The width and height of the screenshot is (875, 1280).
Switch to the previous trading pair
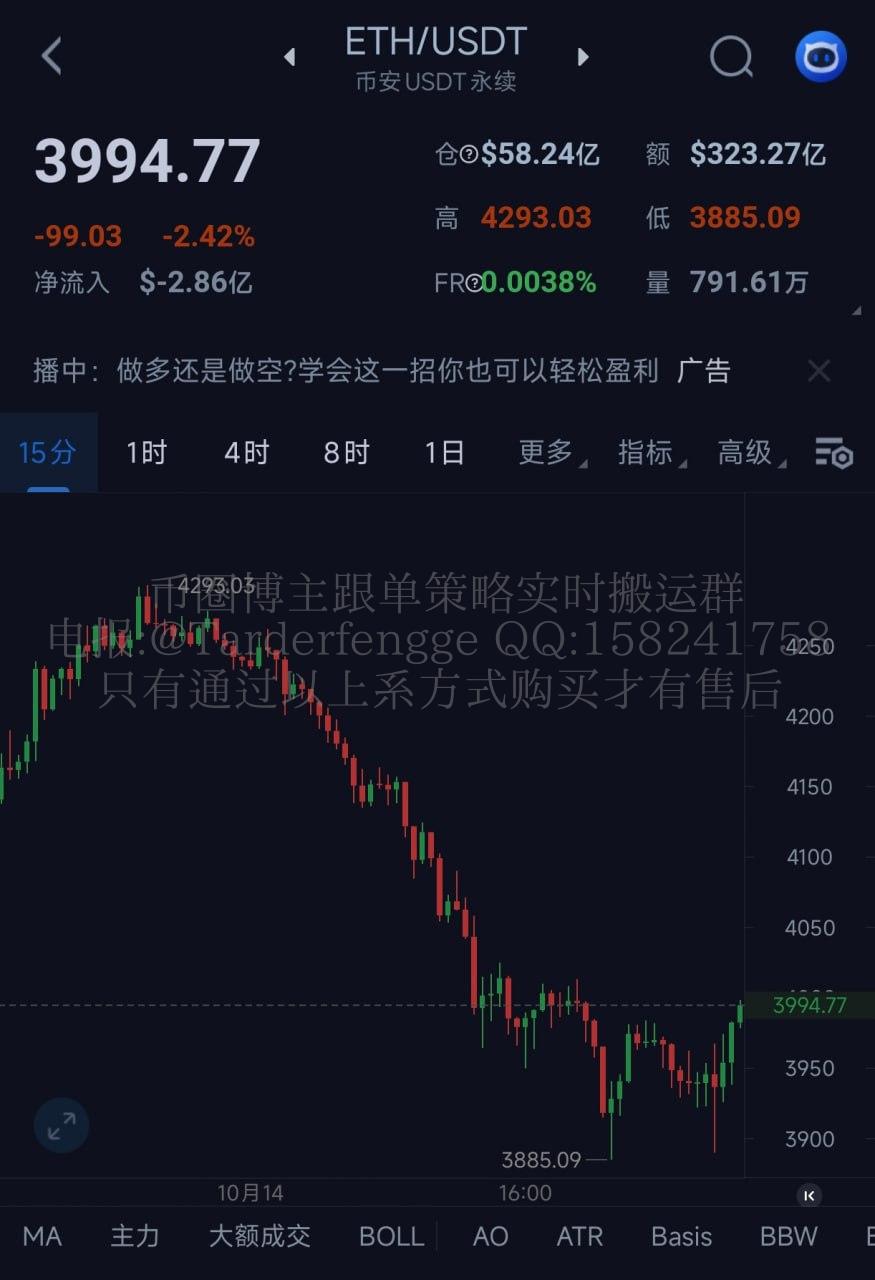point(290,57)
